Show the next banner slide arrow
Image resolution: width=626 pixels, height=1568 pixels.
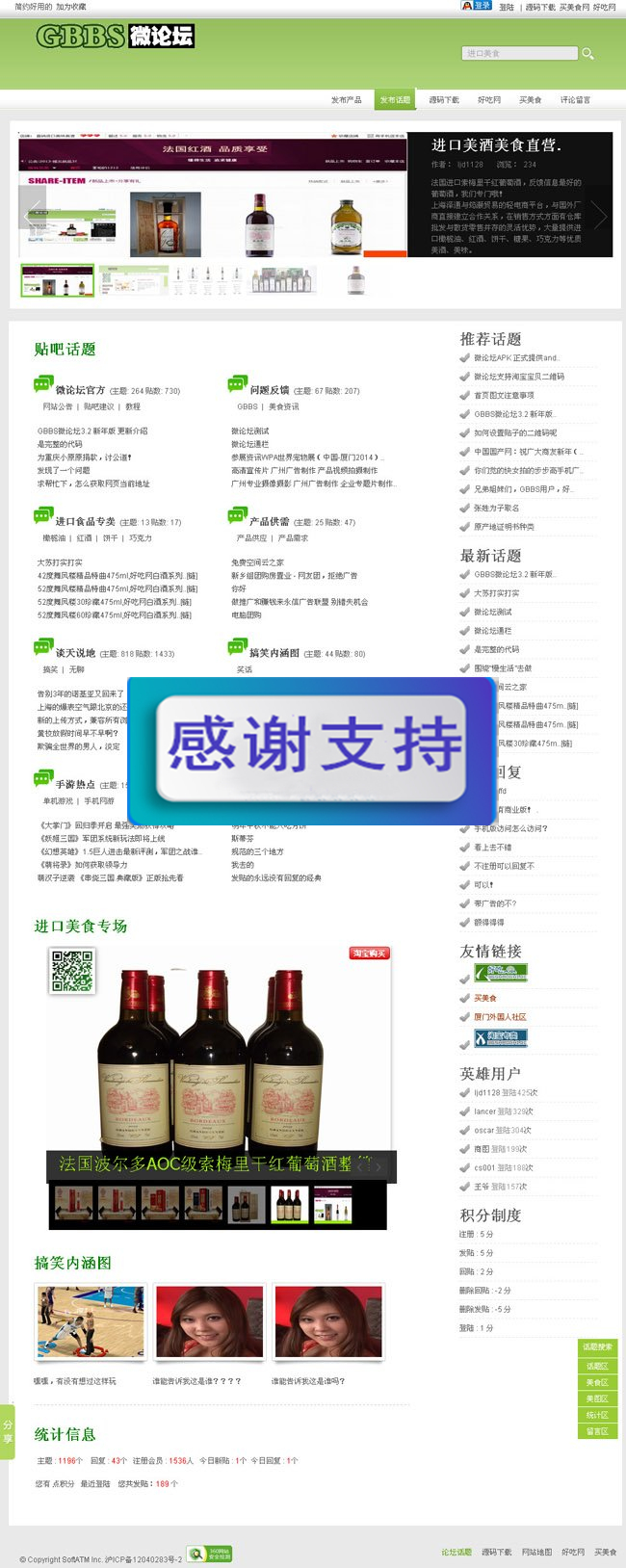(x=599, y=216)
